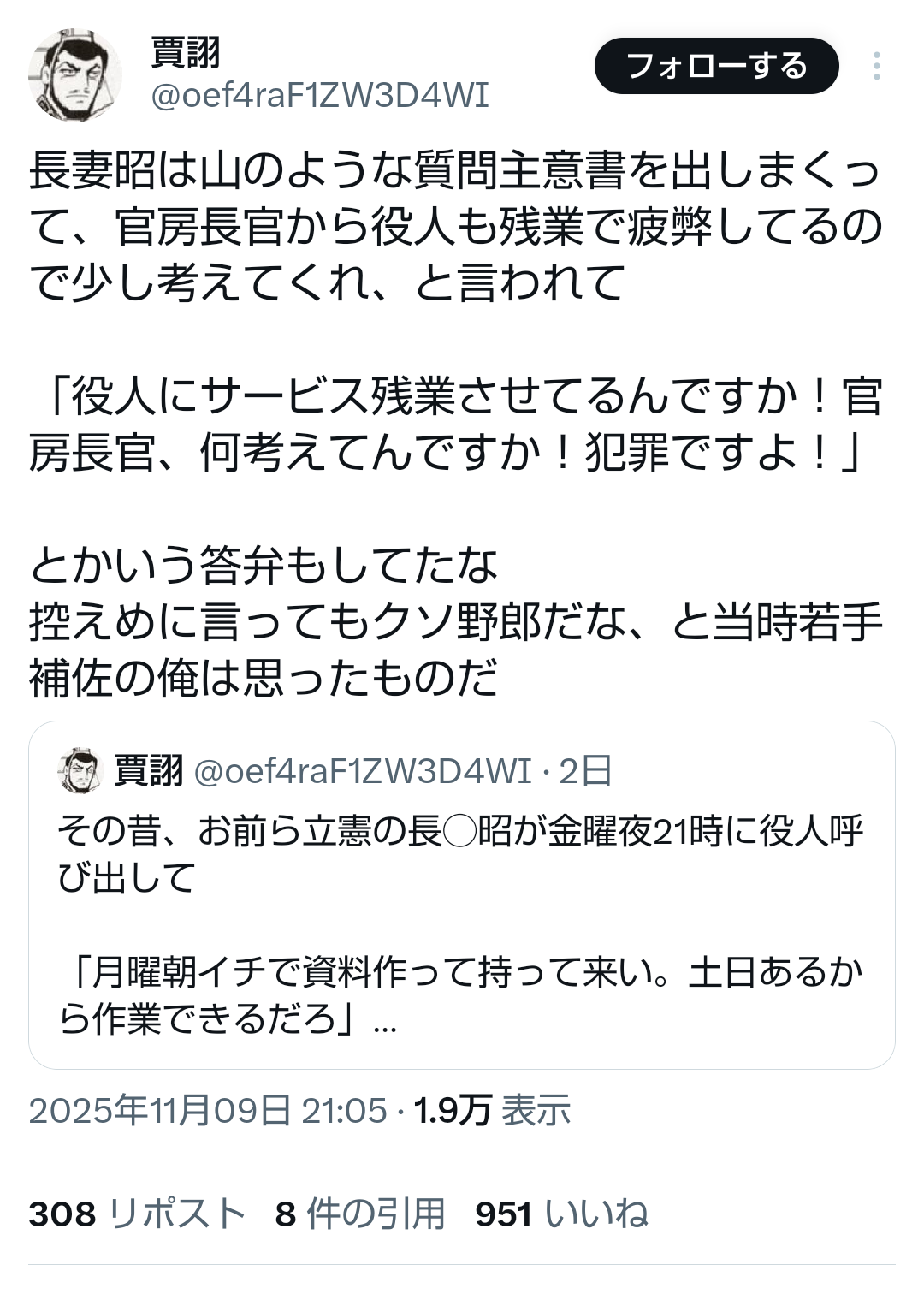View the 951 いいね list

pos(561,1214)
